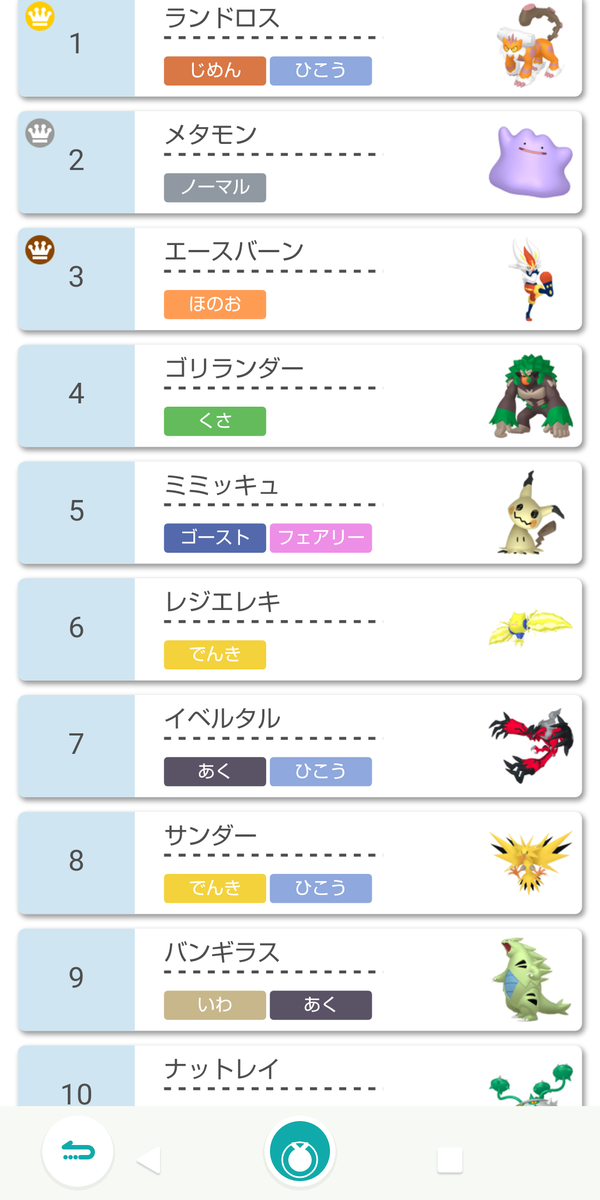Open recent apps with the square button
Screen dimensions: 600x1200
(x=450, y=1160)
